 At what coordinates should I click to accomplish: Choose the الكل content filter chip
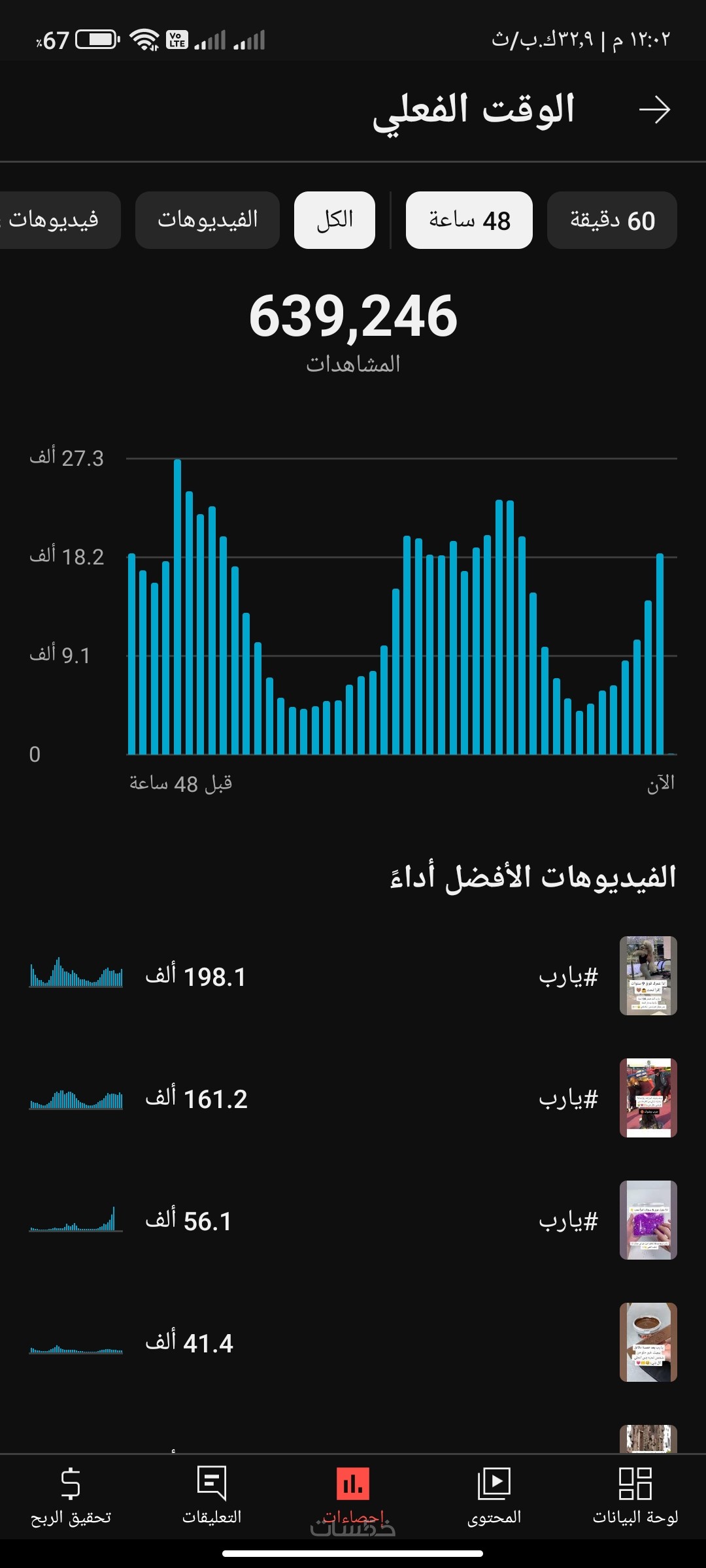click(x=335, y=220)
